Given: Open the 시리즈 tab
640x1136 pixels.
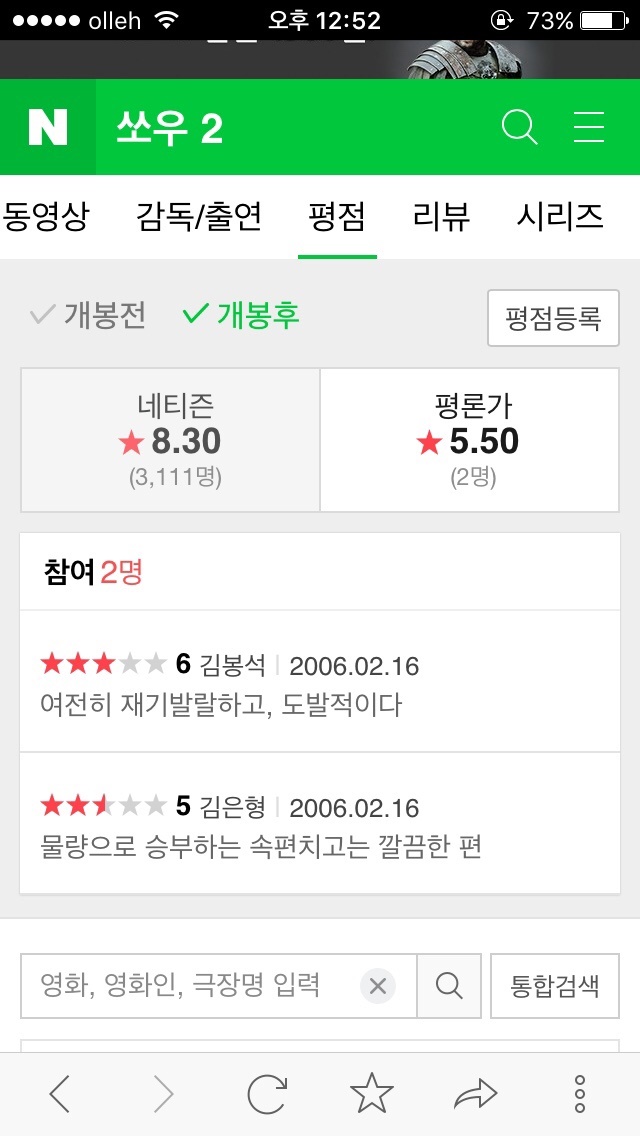Looking at the screenshot, I should [x=560, y=217].
